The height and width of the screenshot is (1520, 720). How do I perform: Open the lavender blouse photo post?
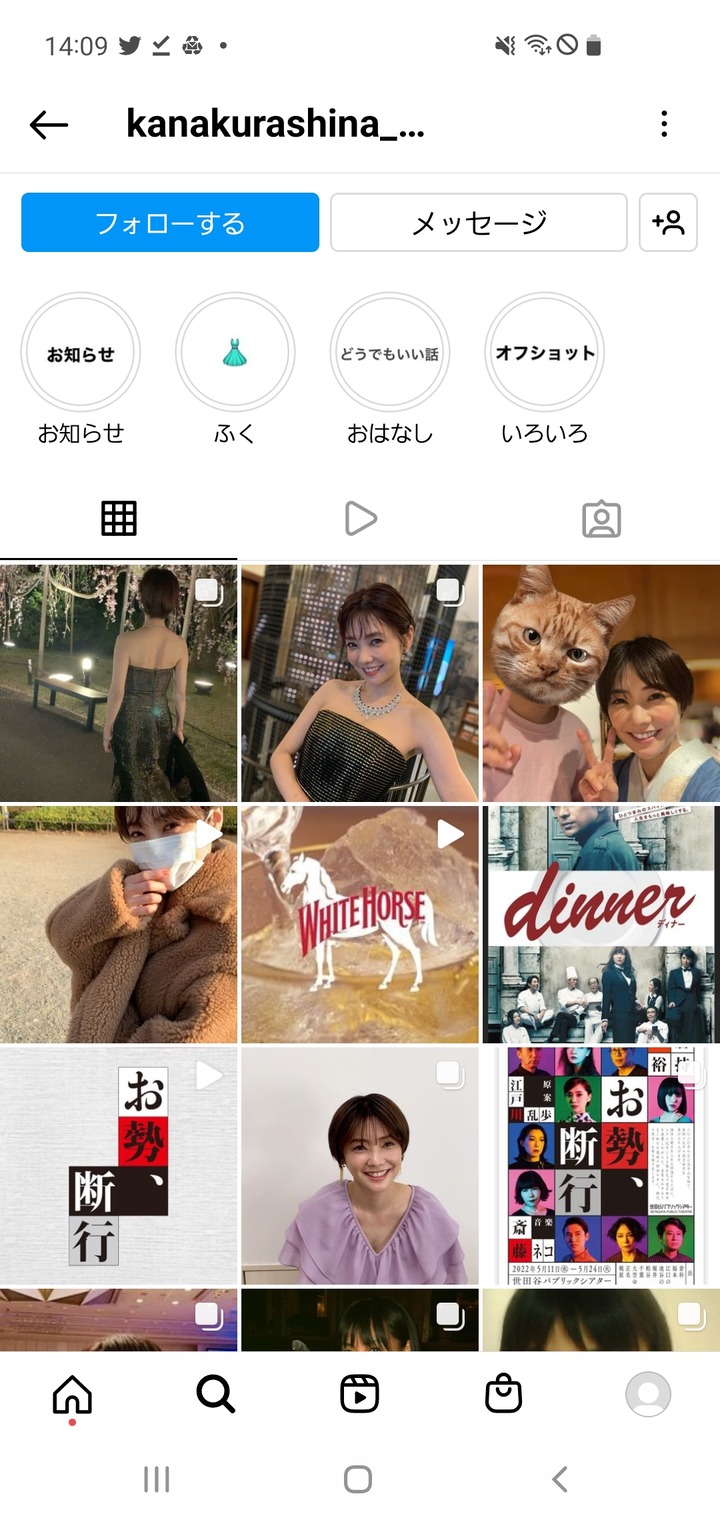[360, 1165]
